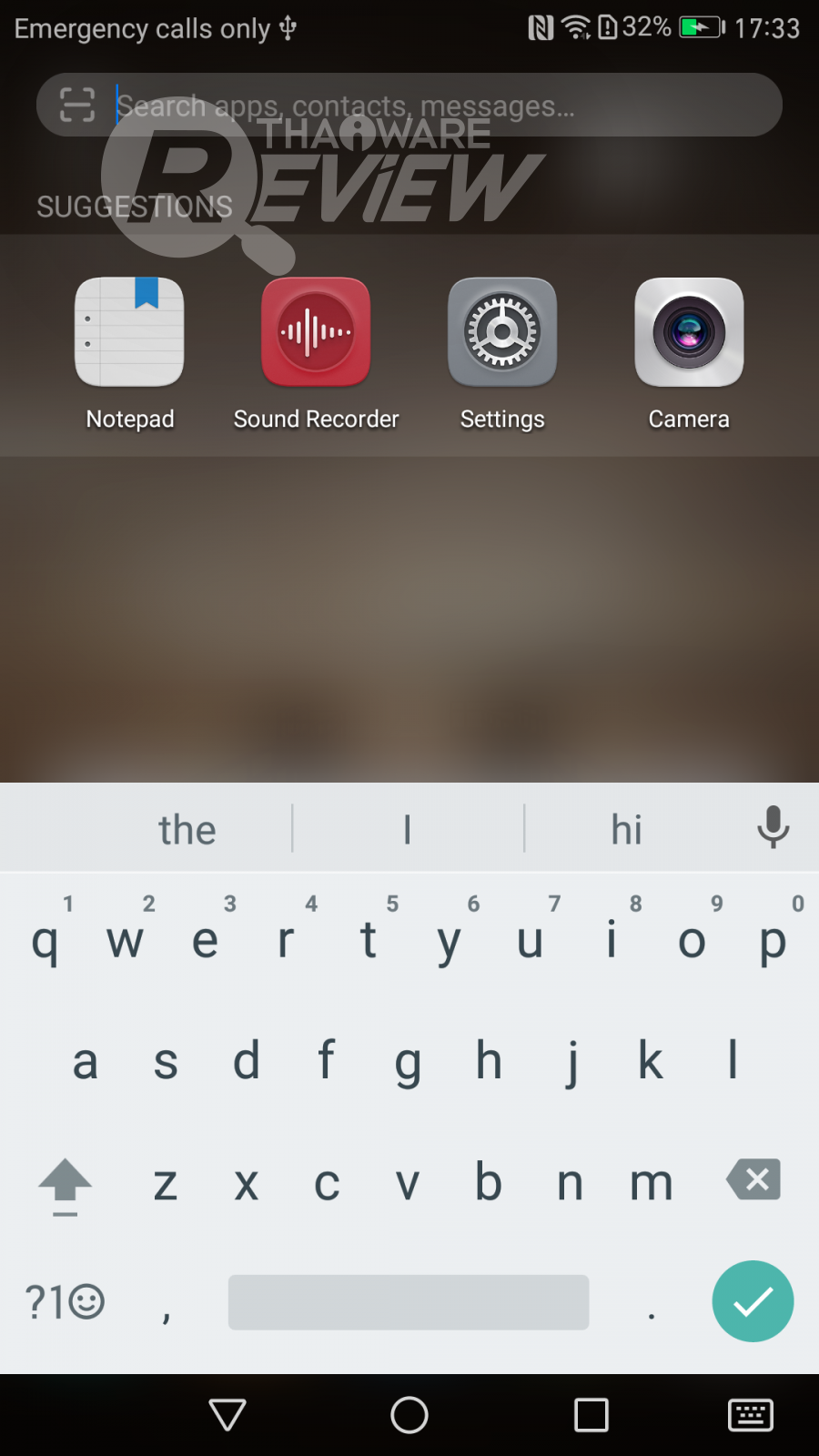The image size is (819, 1456).
Task: Open recent apps from the navigation bar
Action: coord(591,1415)
